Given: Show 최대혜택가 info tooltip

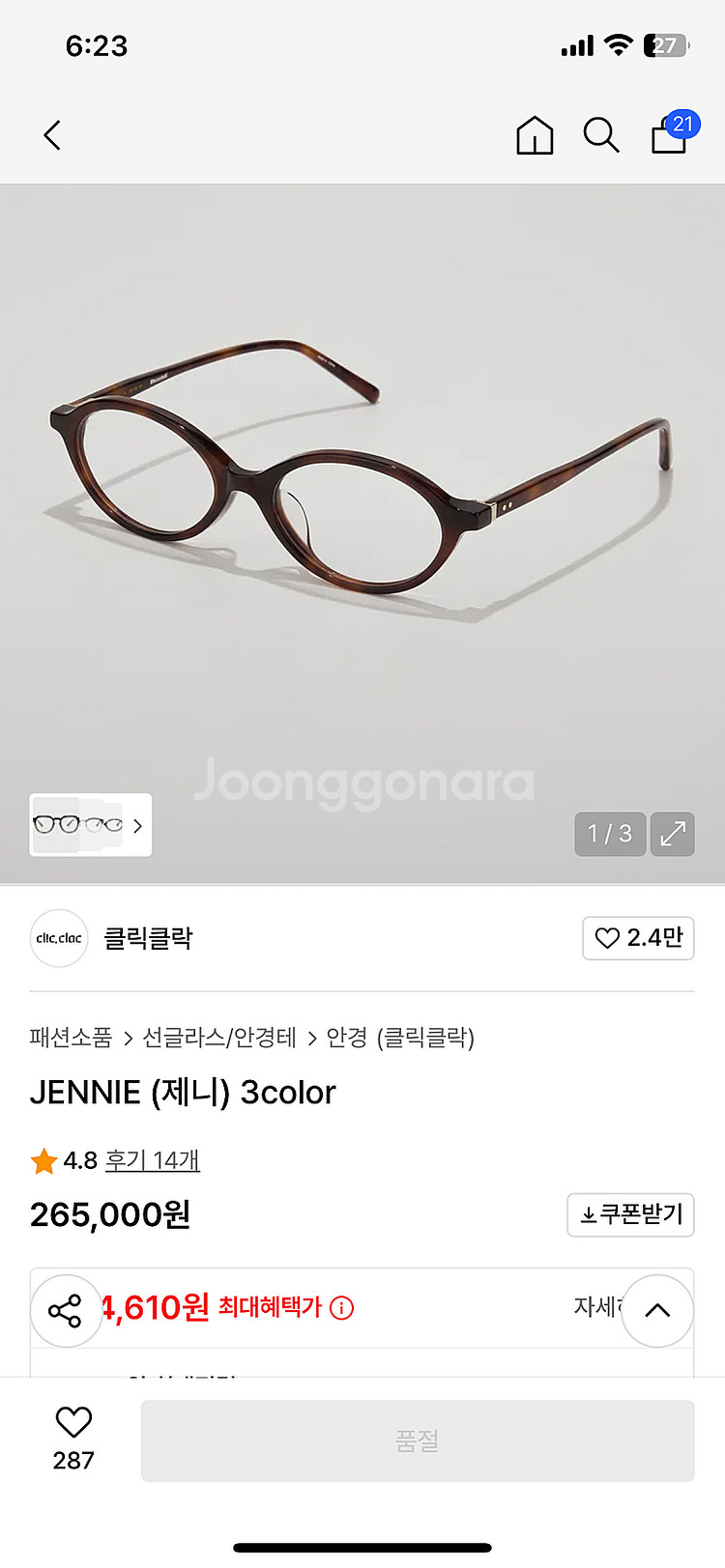Looking at the screenshot, I should (342, 1308).
